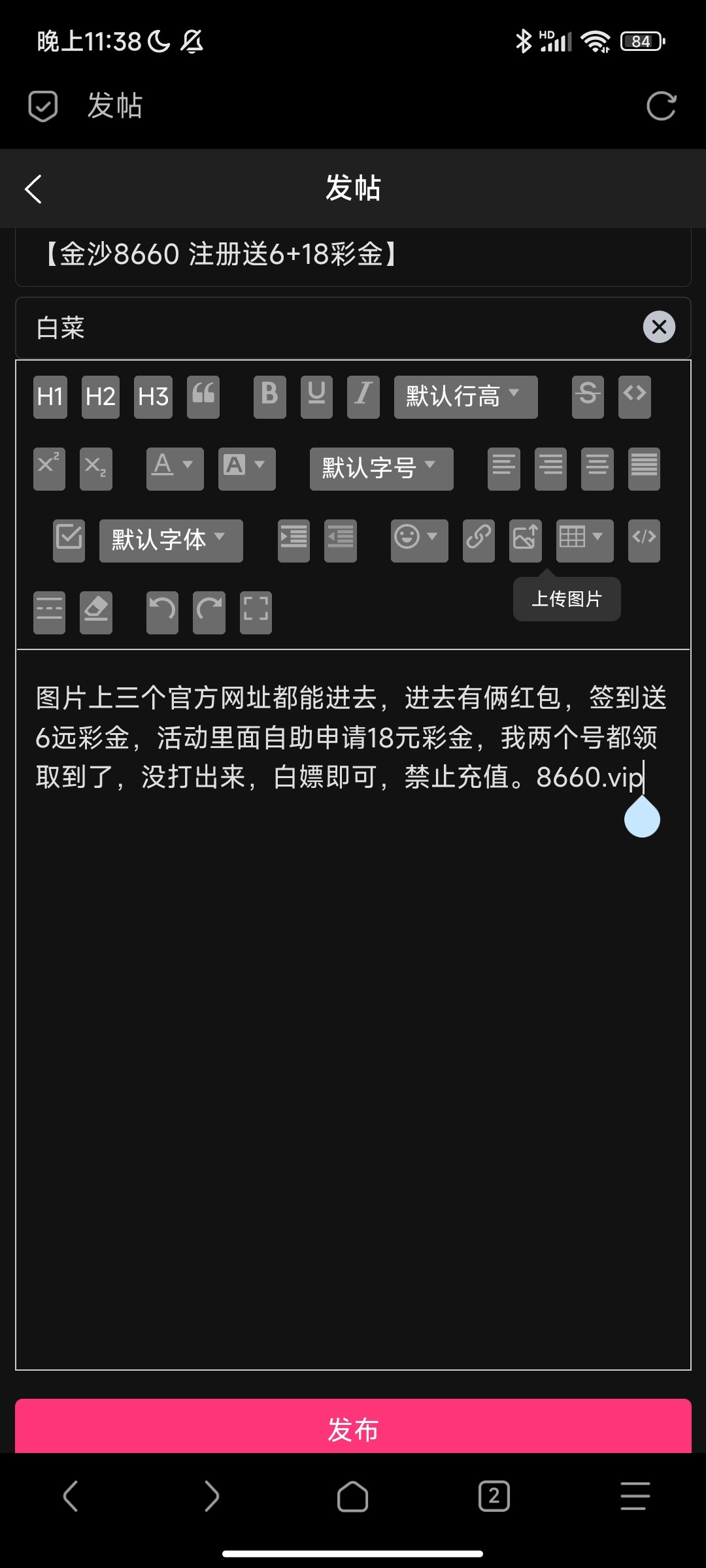Image resolution: width=706 pixels, height=1568 pixels.
Task: Undo the last edit
Action: click(162, 612)
